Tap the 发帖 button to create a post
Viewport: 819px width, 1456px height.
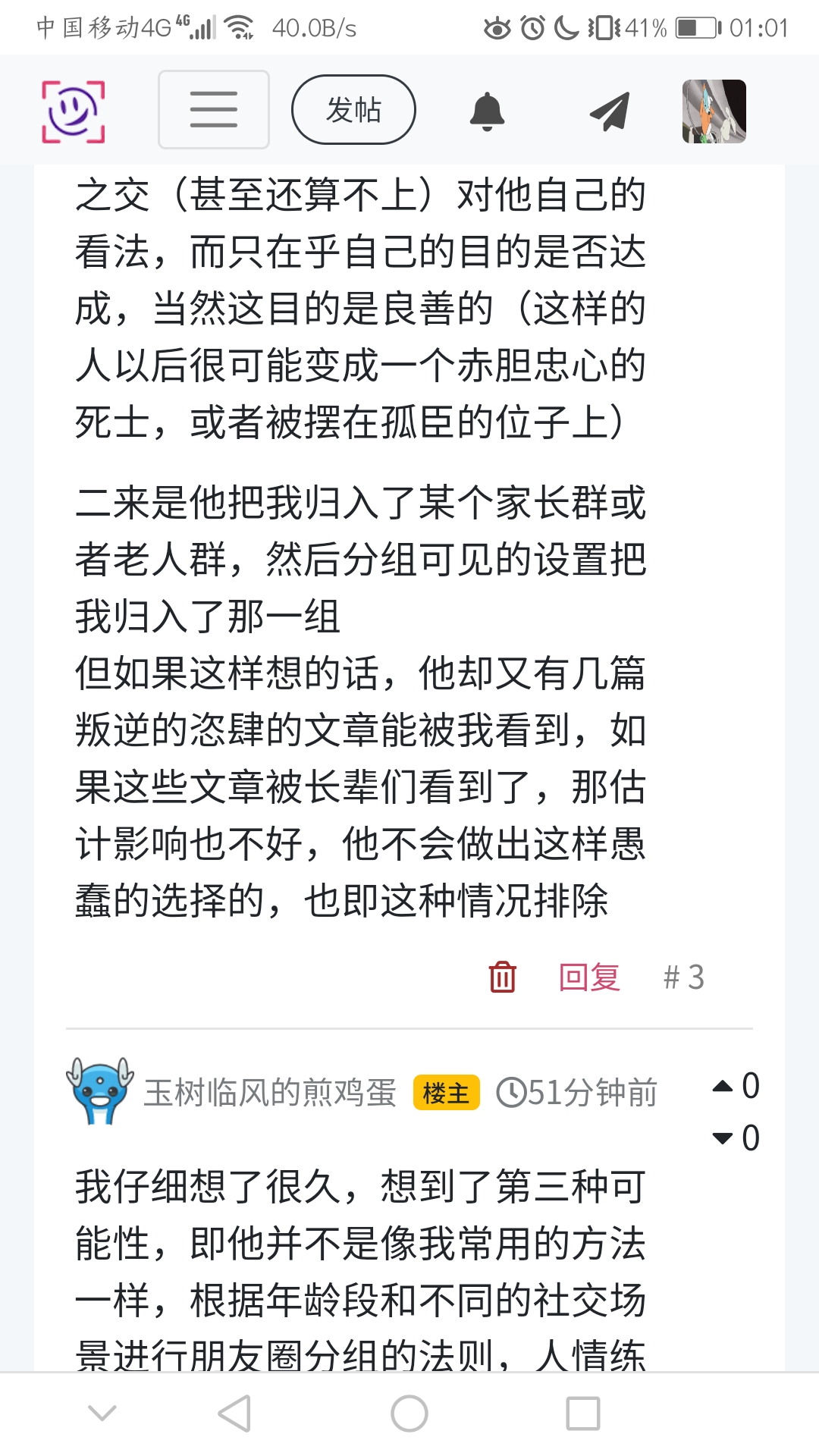353,110
